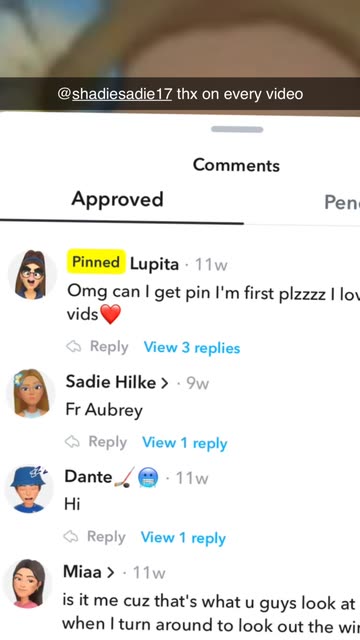View 3 replies under Lupita's comment
This screenshot has height=640, width=360.
point(192,347)
